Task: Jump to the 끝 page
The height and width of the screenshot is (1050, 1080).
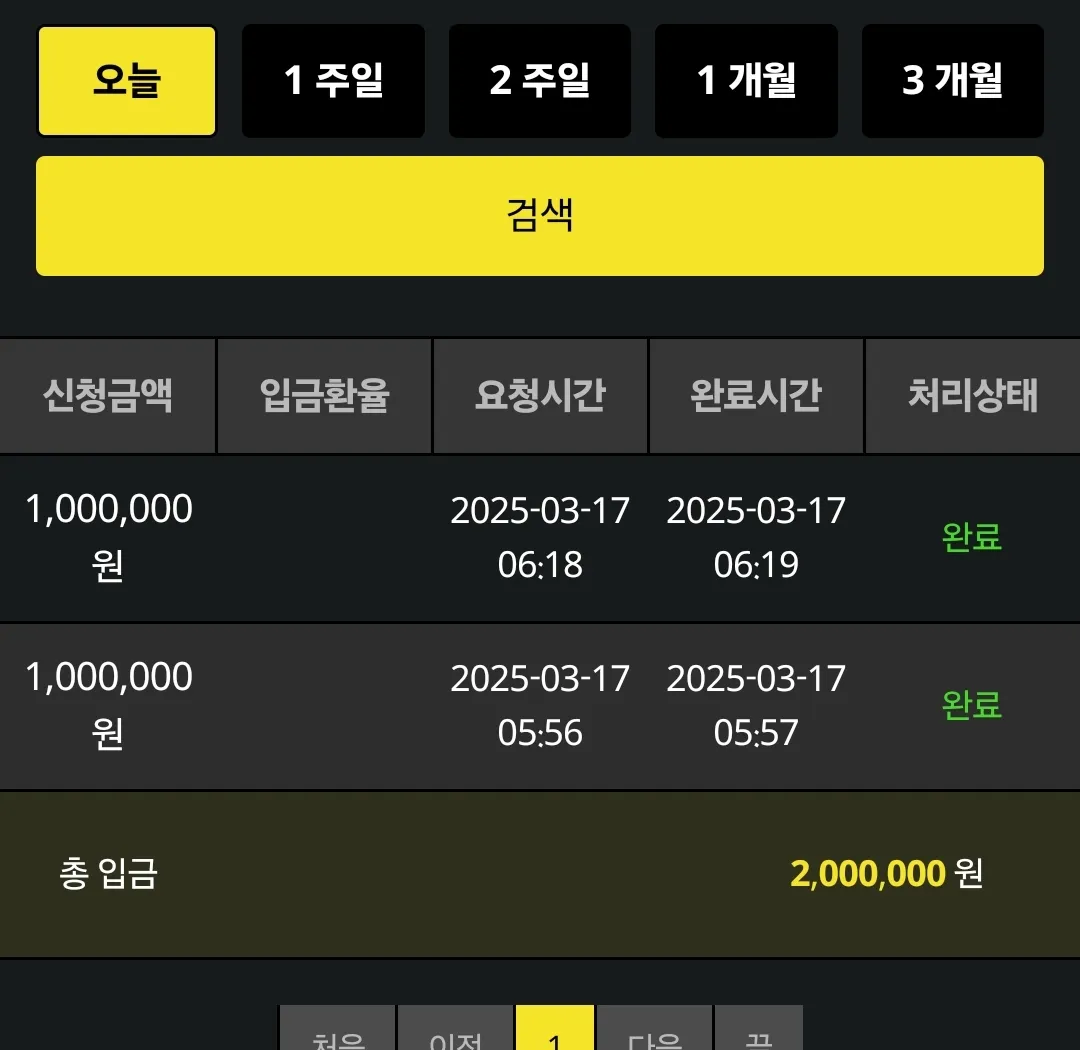Action: click(x=759, y=1029)
